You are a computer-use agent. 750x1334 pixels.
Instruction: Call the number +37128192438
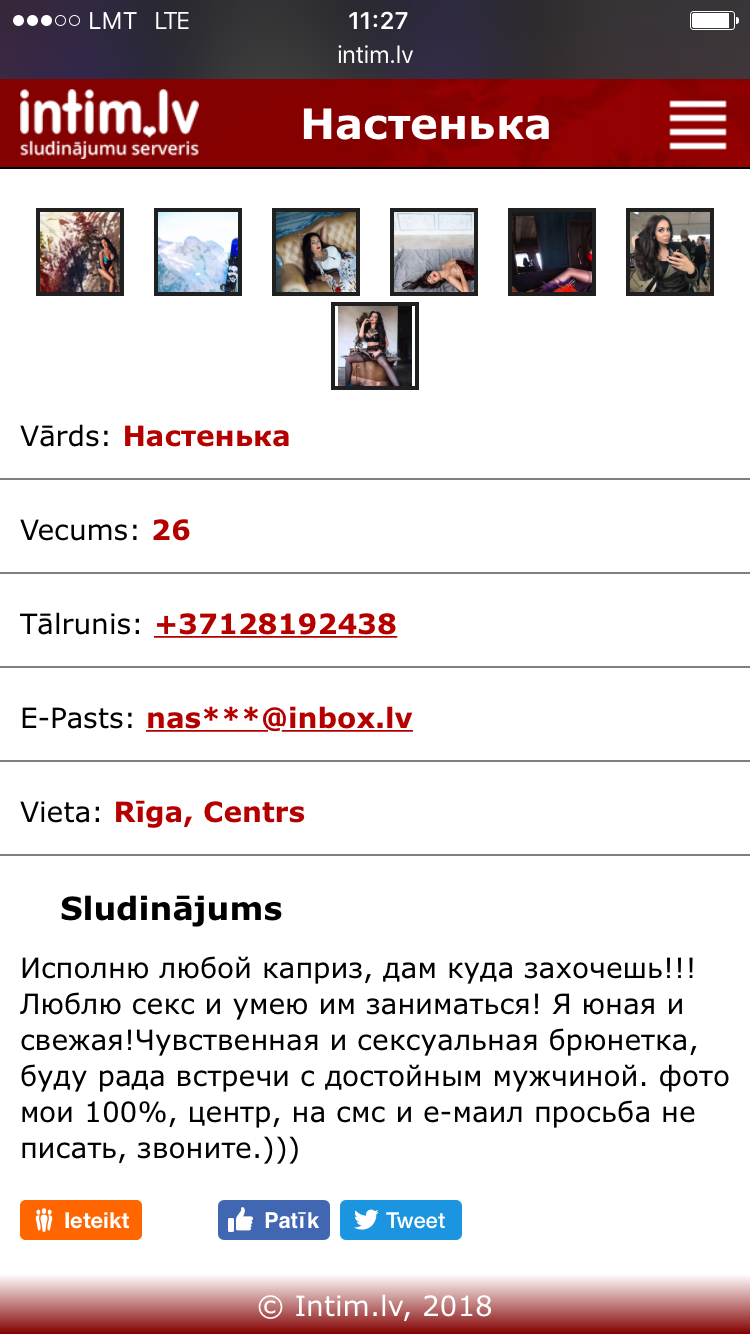click(x=275, y=624)
